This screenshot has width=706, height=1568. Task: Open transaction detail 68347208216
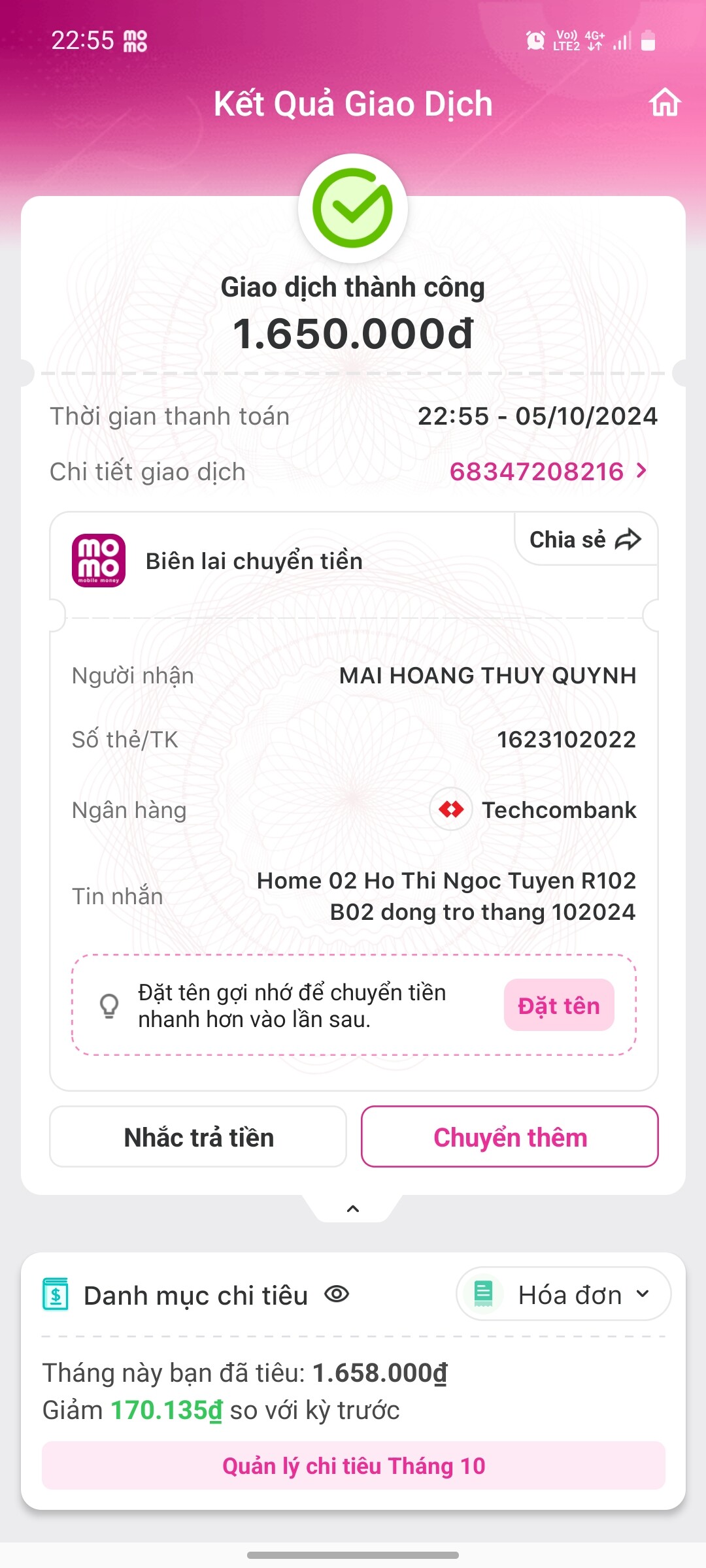tap(548, 471)
